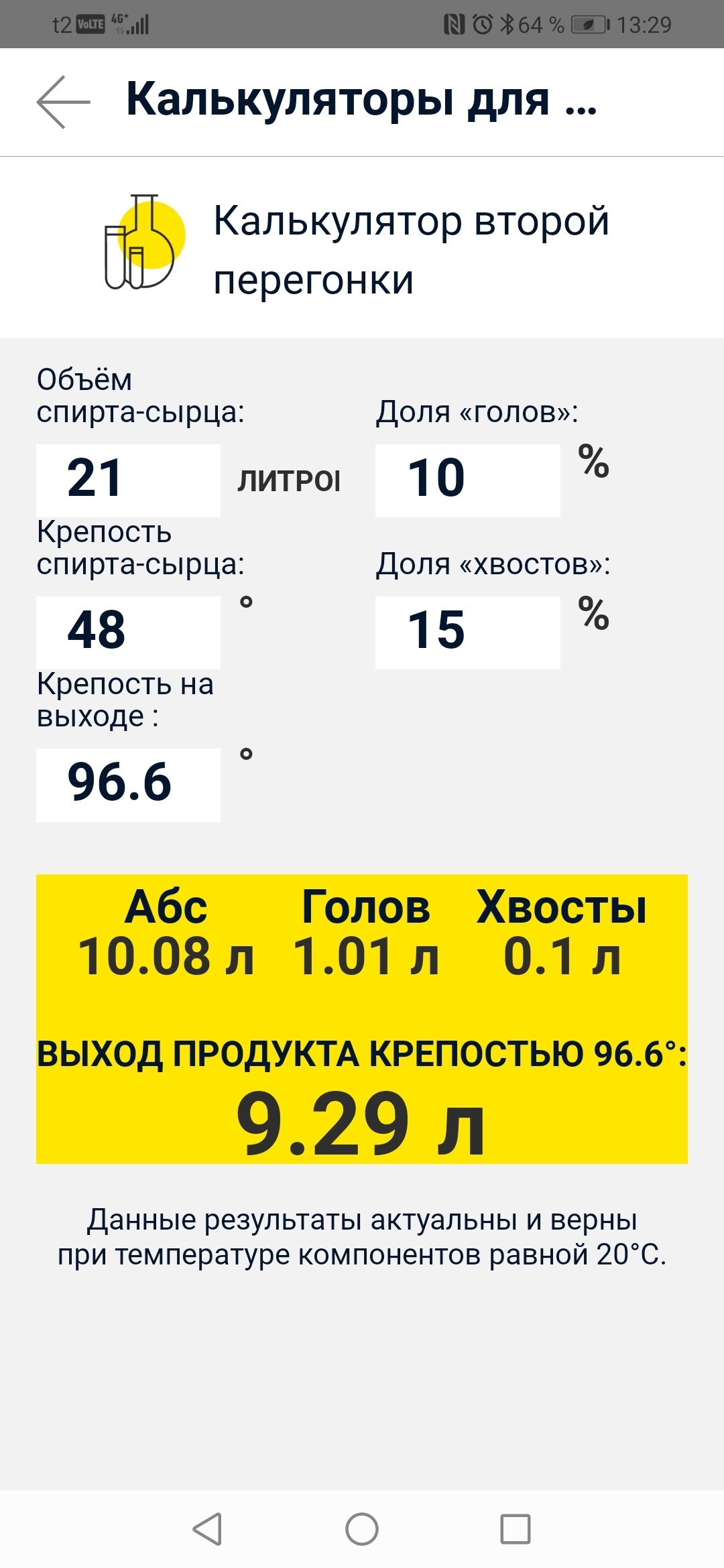Edit the raw spirit strength field
The height and width of the screenshot is (1568, 724).
point(128,632)
